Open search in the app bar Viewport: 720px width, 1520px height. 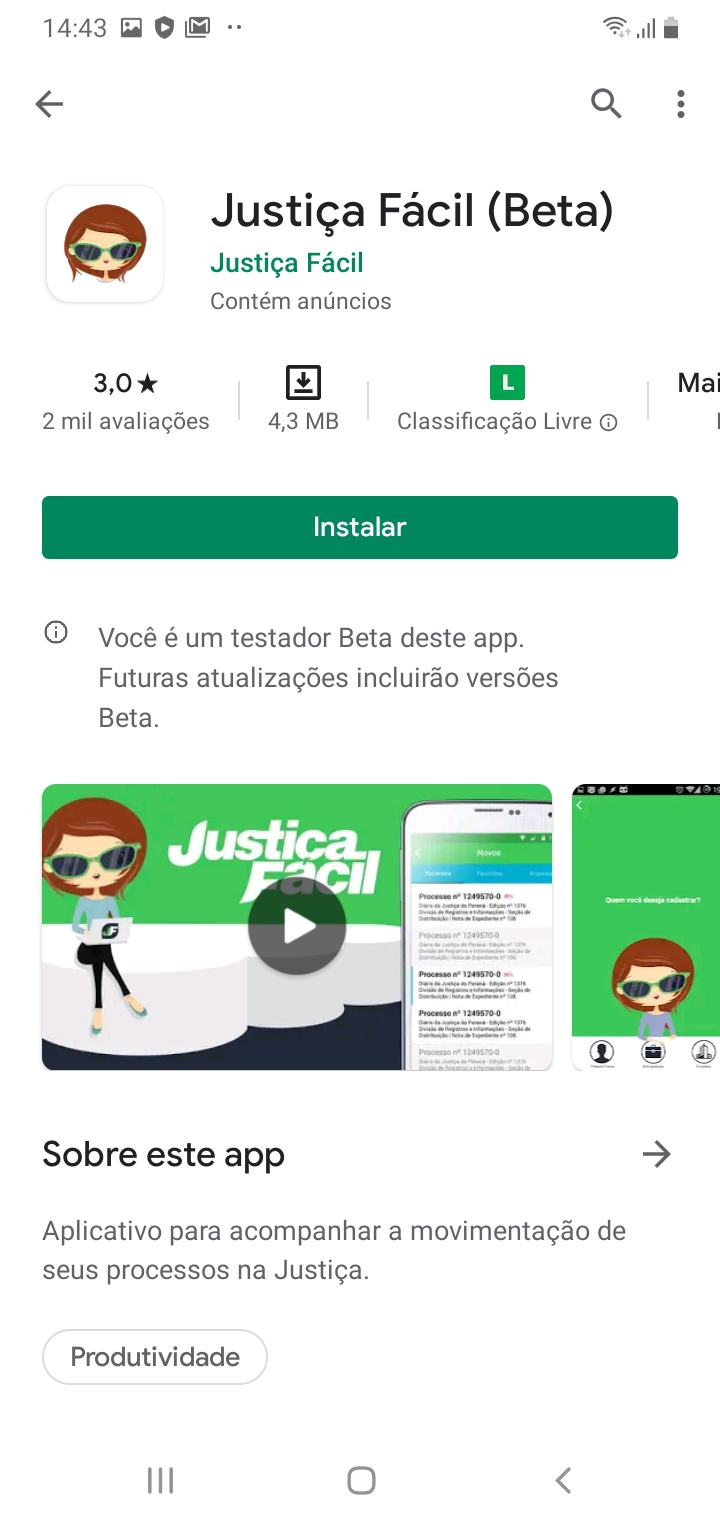tap(606, 103)
